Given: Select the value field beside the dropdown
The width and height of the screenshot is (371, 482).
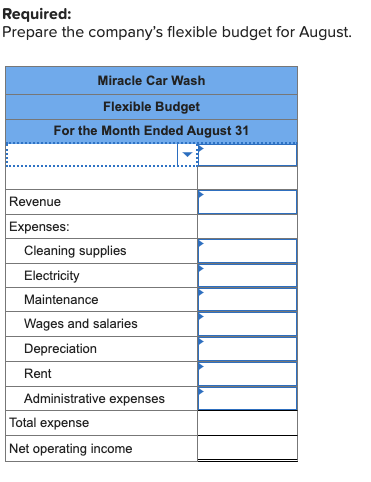Looking at the screenshot, I should (x=247, y=155).
